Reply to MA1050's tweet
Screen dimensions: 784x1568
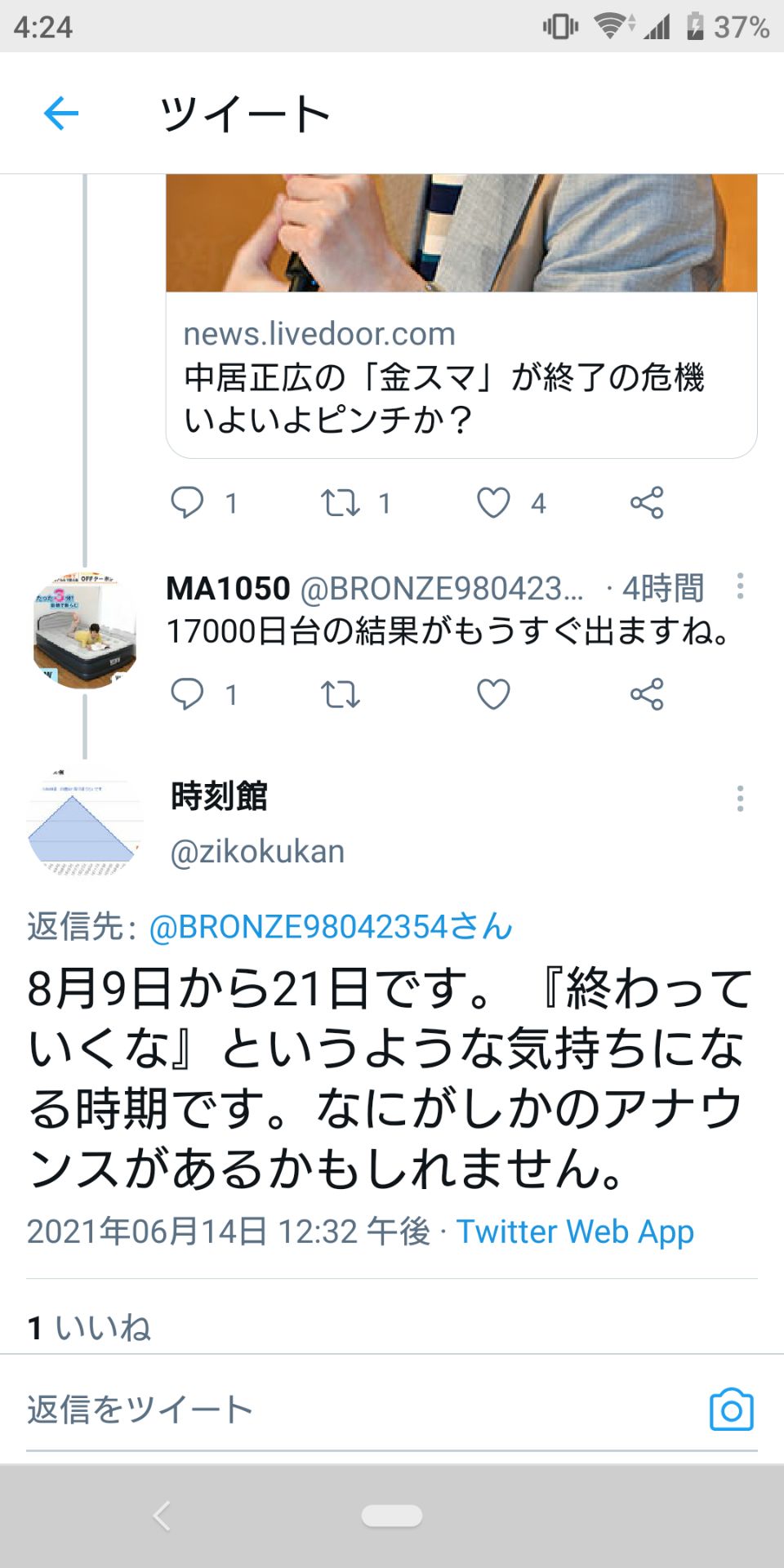click(187, 694)
